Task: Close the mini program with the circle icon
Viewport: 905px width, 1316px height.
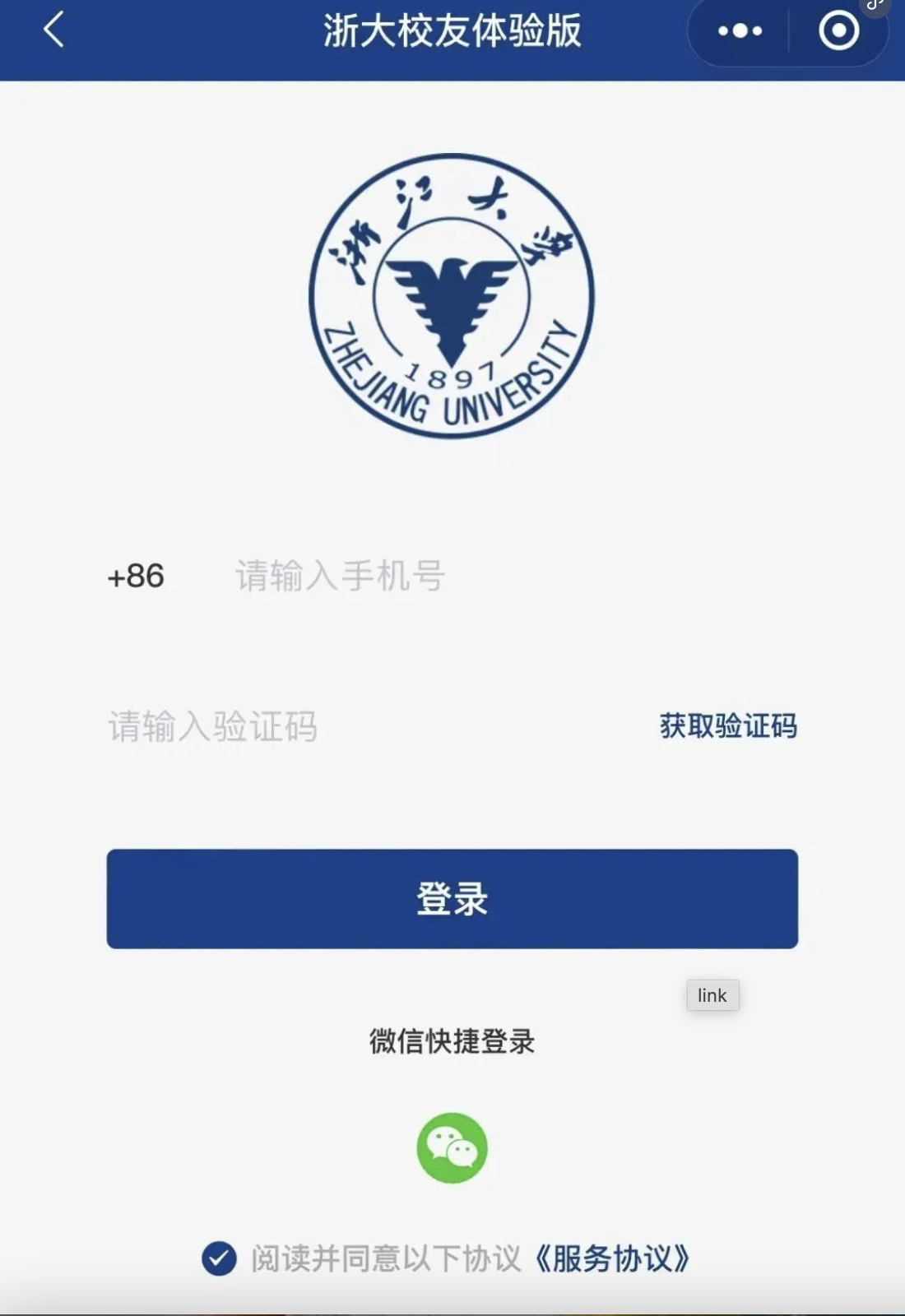Action: [x=838, y=31]
